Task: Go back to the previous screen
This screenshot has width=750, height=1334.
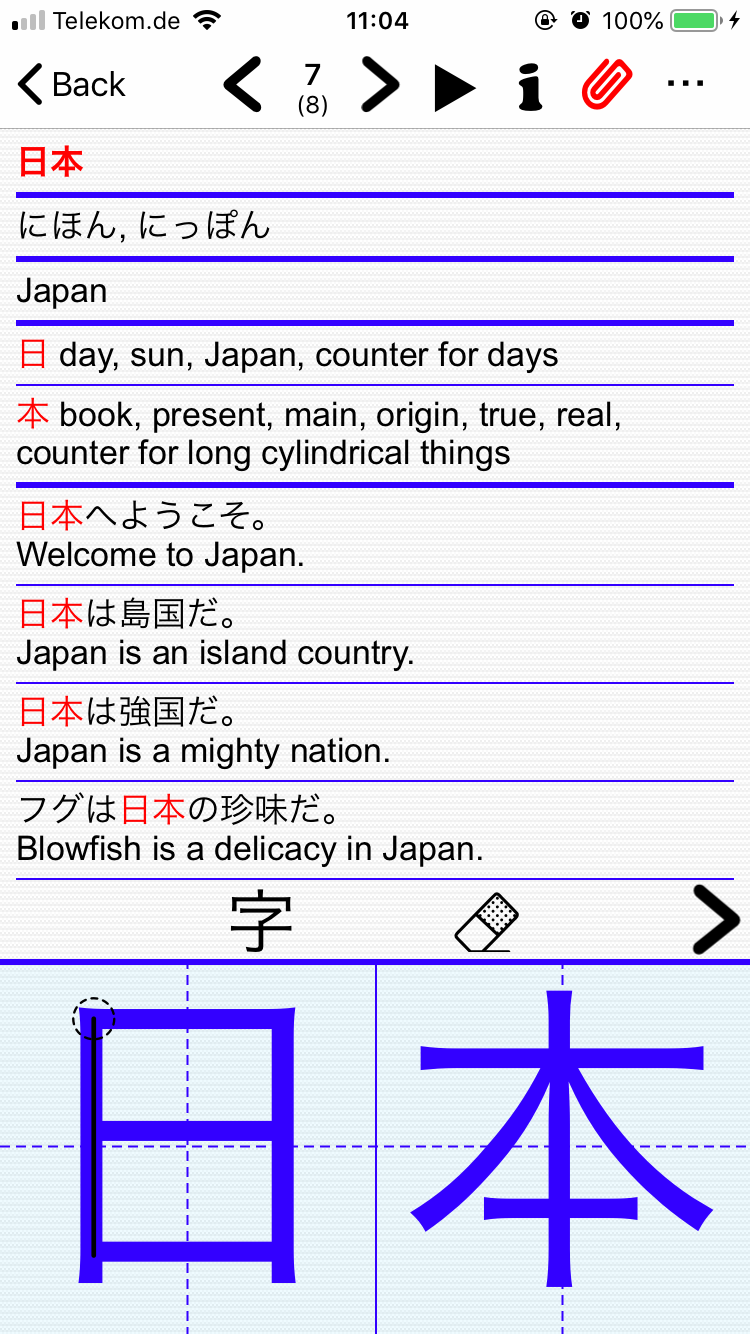Action: click(72, 85)
